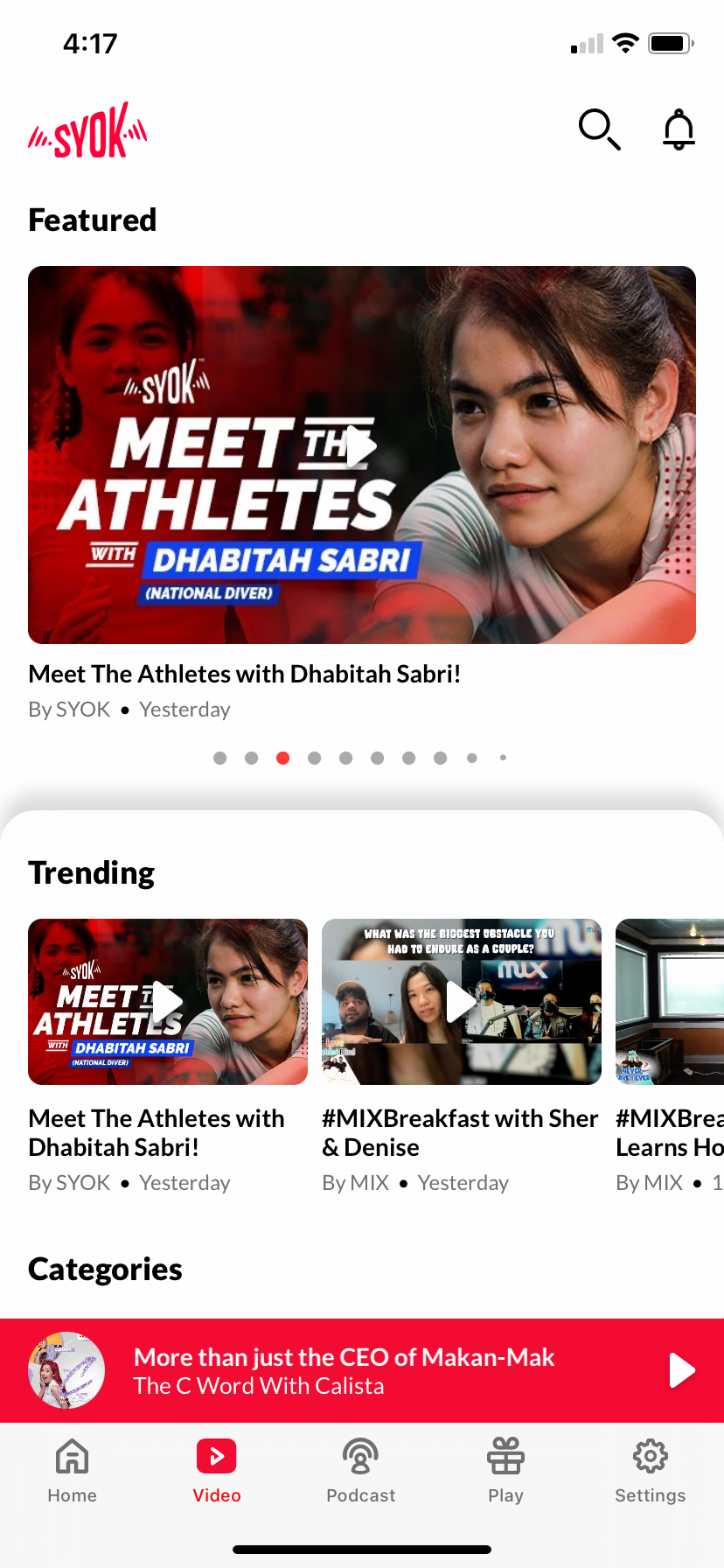This screenshot has height=1568, width=724.
Task: Open #MIXBreakfast with Sher & Denise video
Action: (x=461, y=1002)
